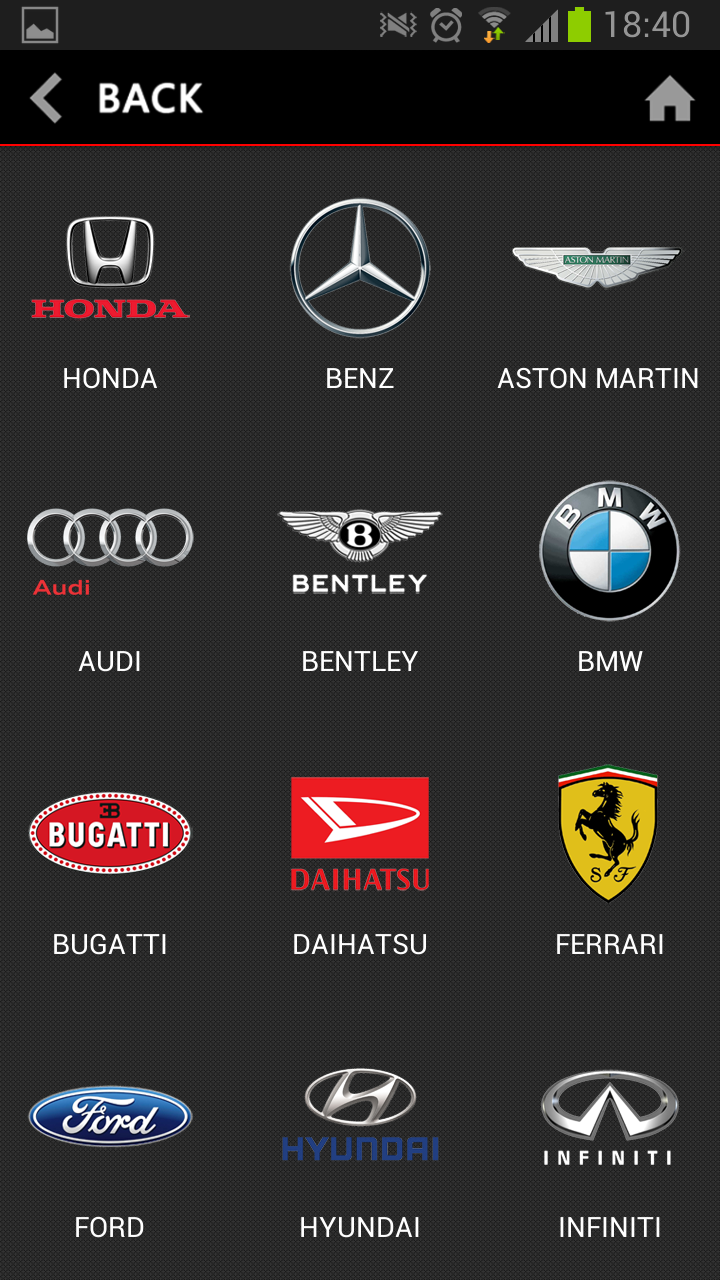Go back using the BACK button
The width and height of the screenshot is (720, 1280).
[x=117, y=99]
